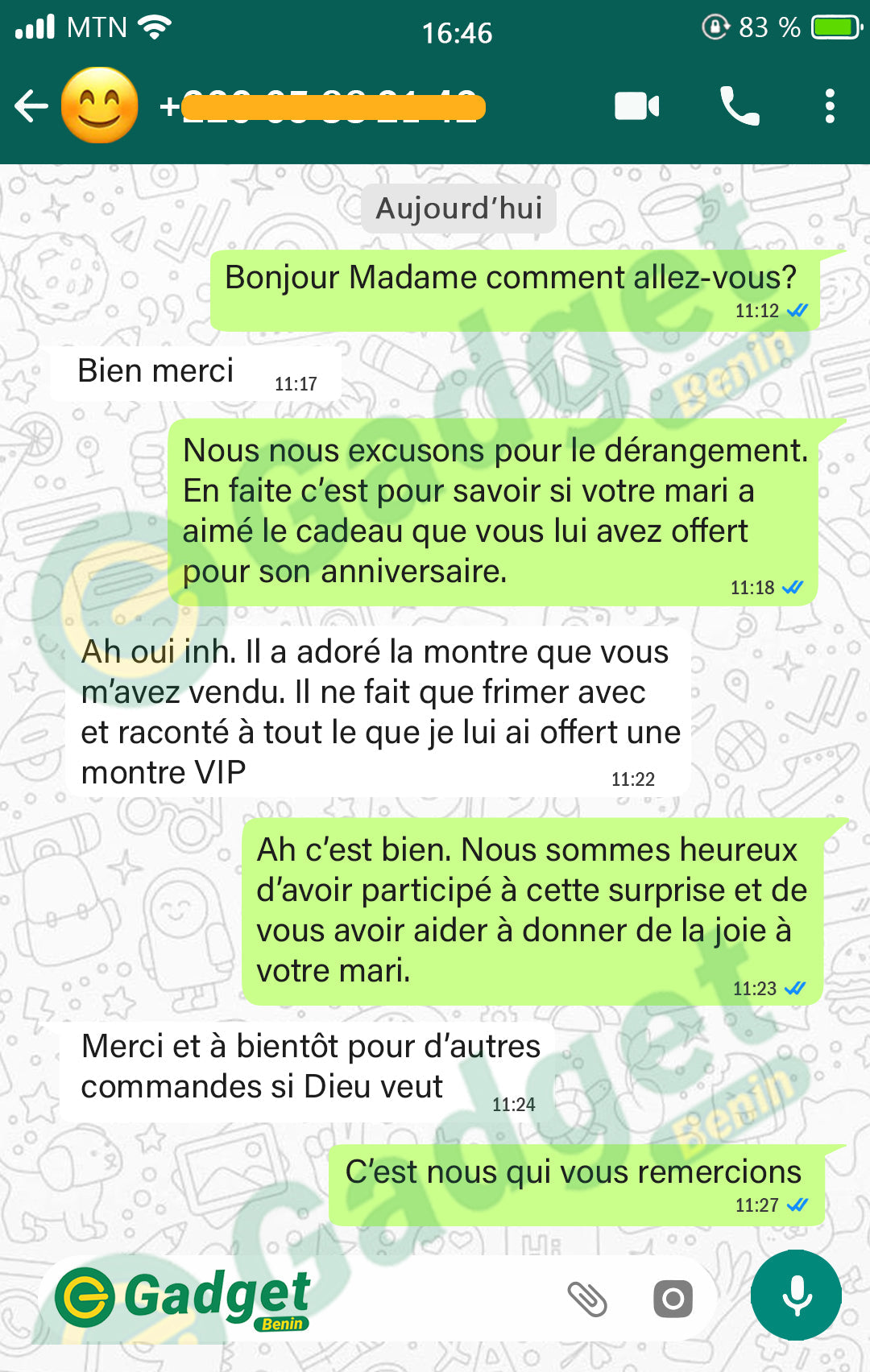Start a video call with this contact

coord(636,106)
